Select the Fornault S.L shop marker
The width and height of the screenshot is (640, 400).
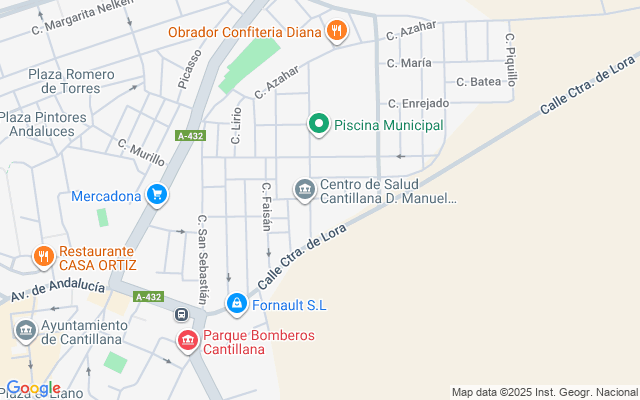(x=236, y=303)
